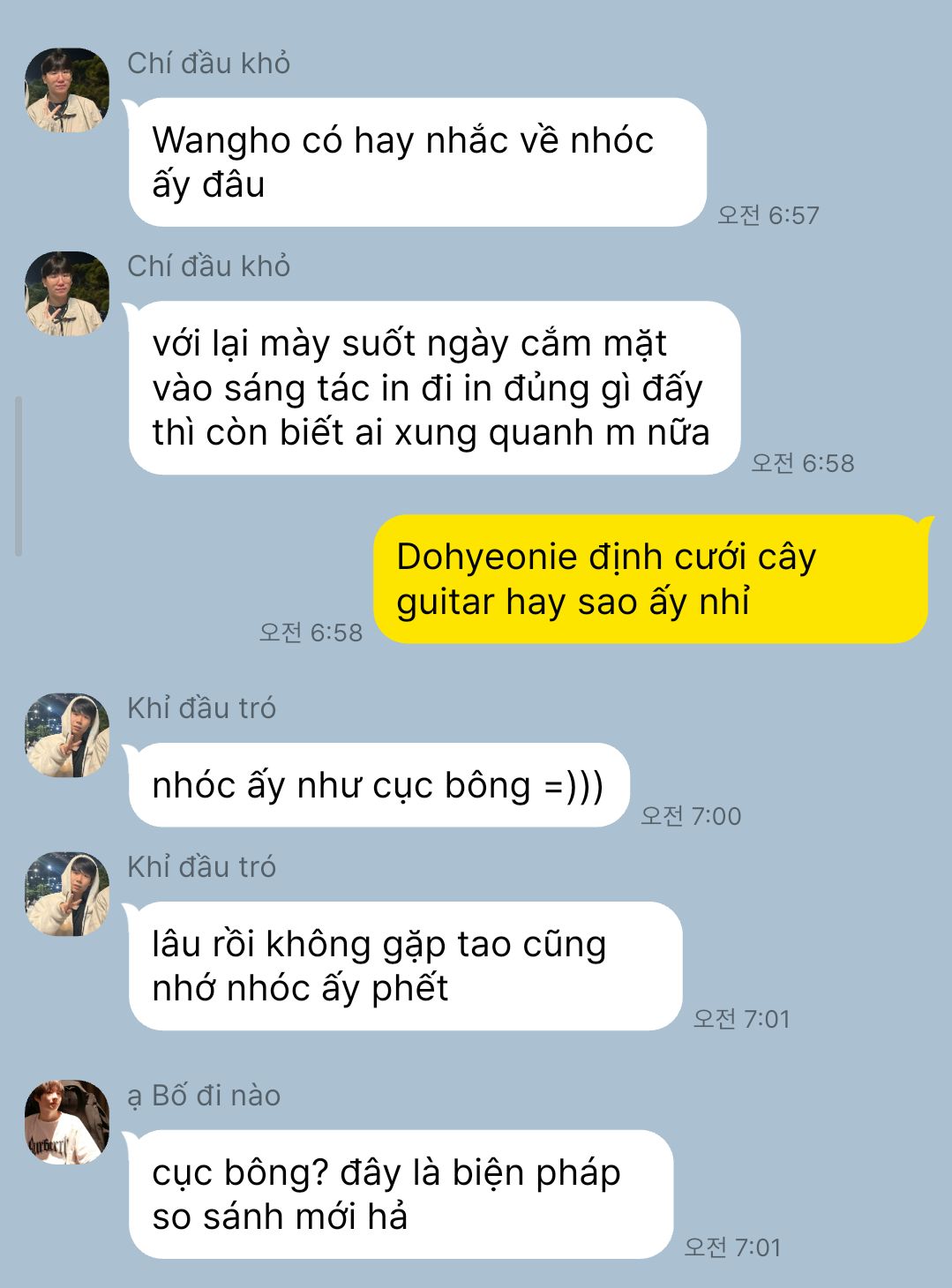Open Khỉ đầu tró's avatar beside 'lâu rồi không gặp'

tap(67, 894)
